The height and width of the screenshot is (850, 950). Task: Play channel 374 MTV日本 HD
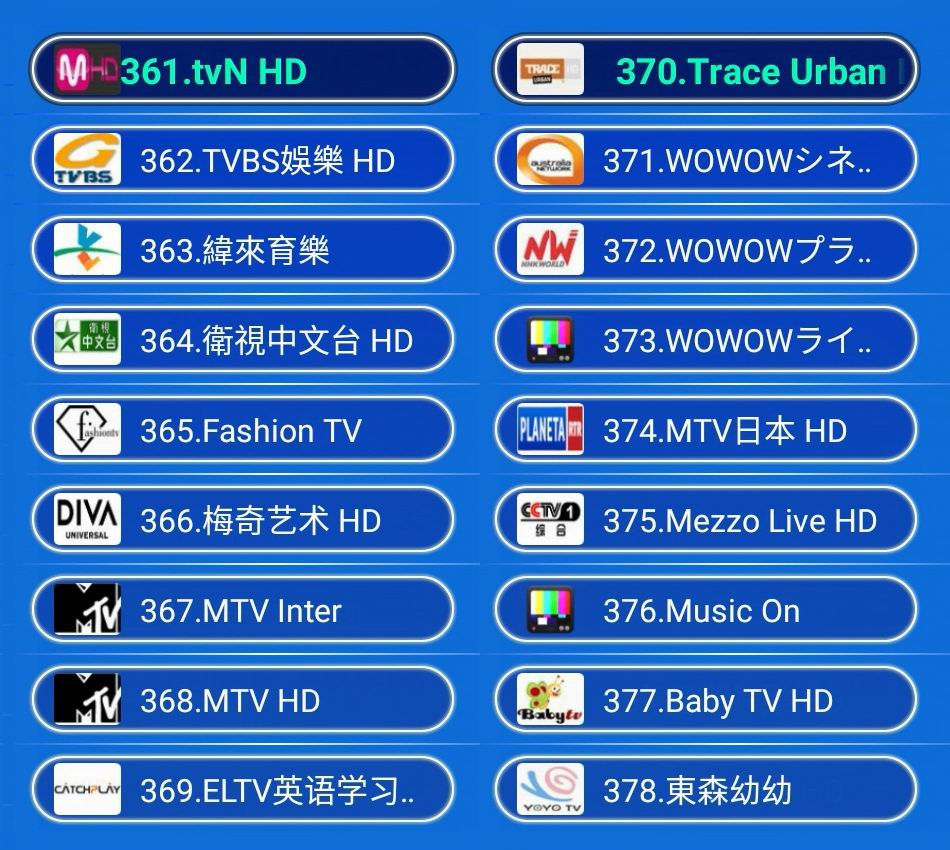(x=706, y=431)
